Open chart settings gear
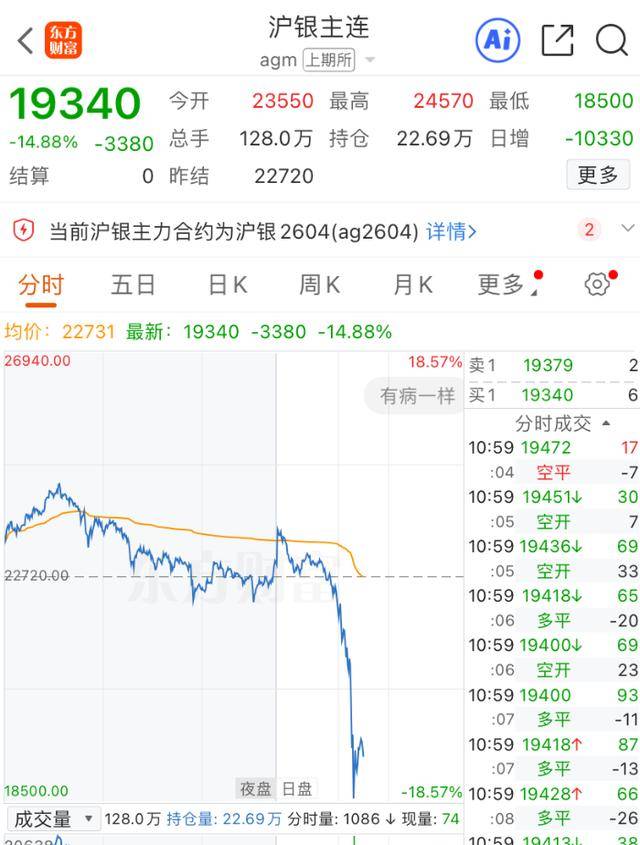The width and height of the screenshot is (640, 845). coord(597,285)
